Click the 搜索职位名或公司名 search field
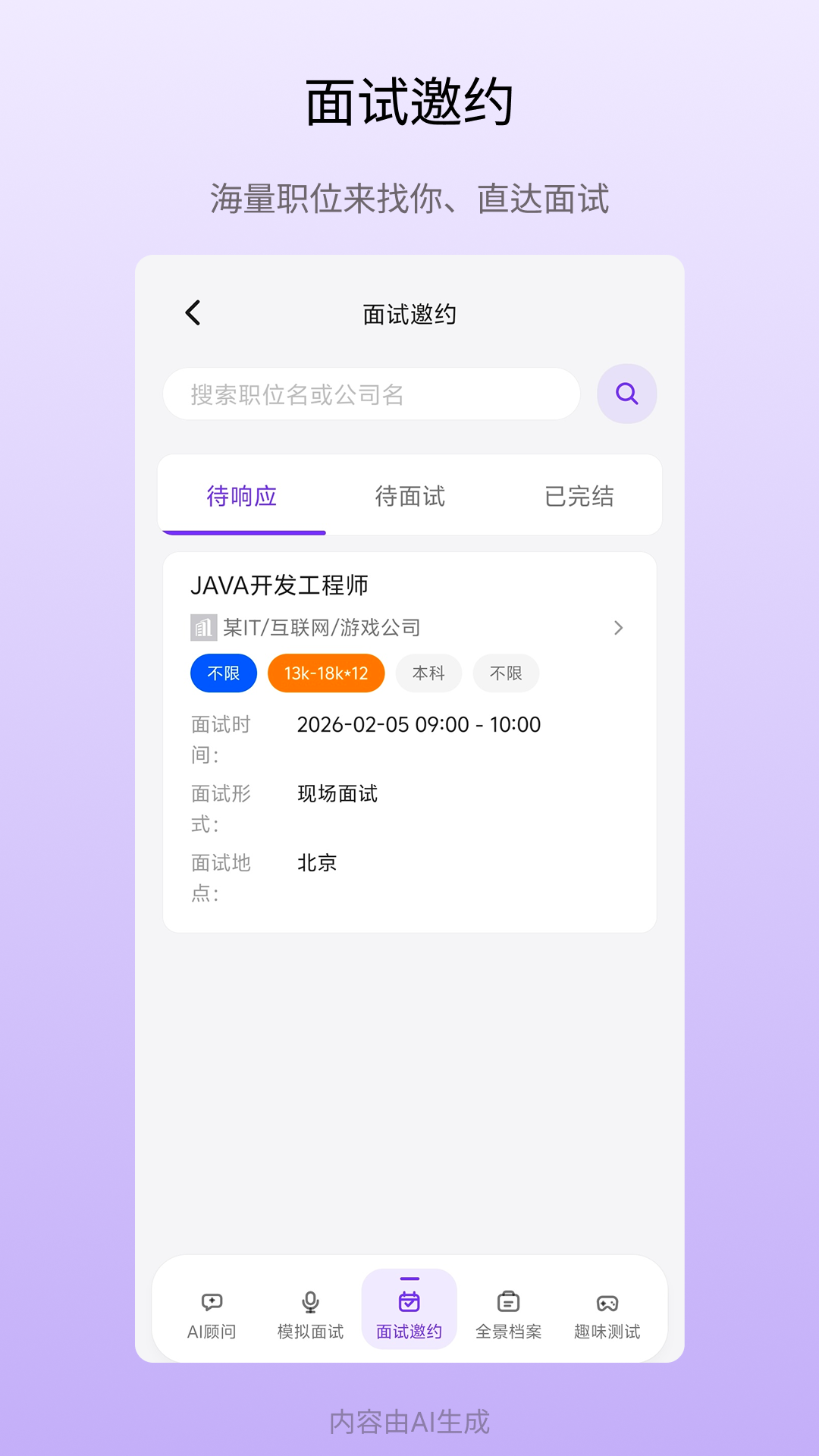Screen dimensions: 819x1456 371,394
